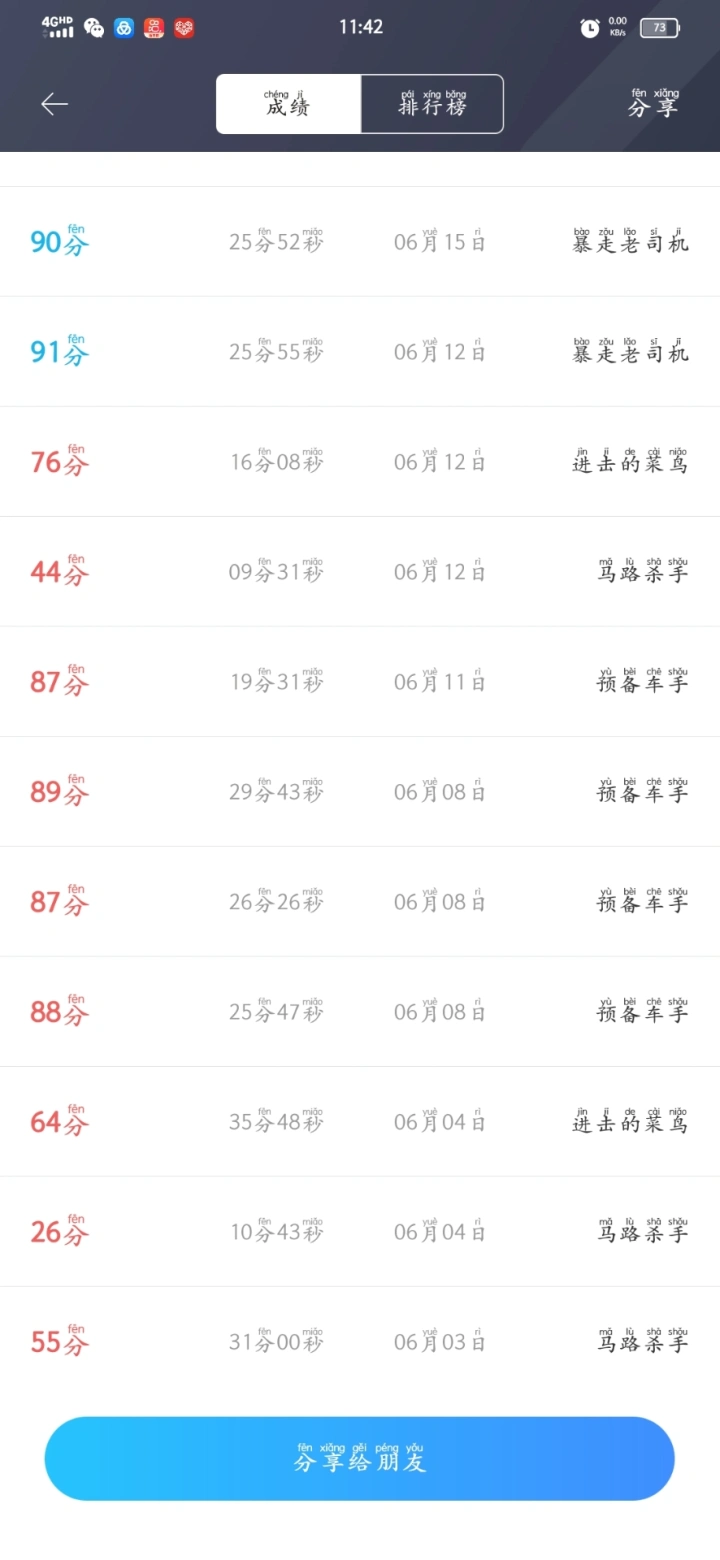The height and width of the screenshot is (1560, 720).
Task: Open the 91分 score record
Action: click(x=360, y=352)
